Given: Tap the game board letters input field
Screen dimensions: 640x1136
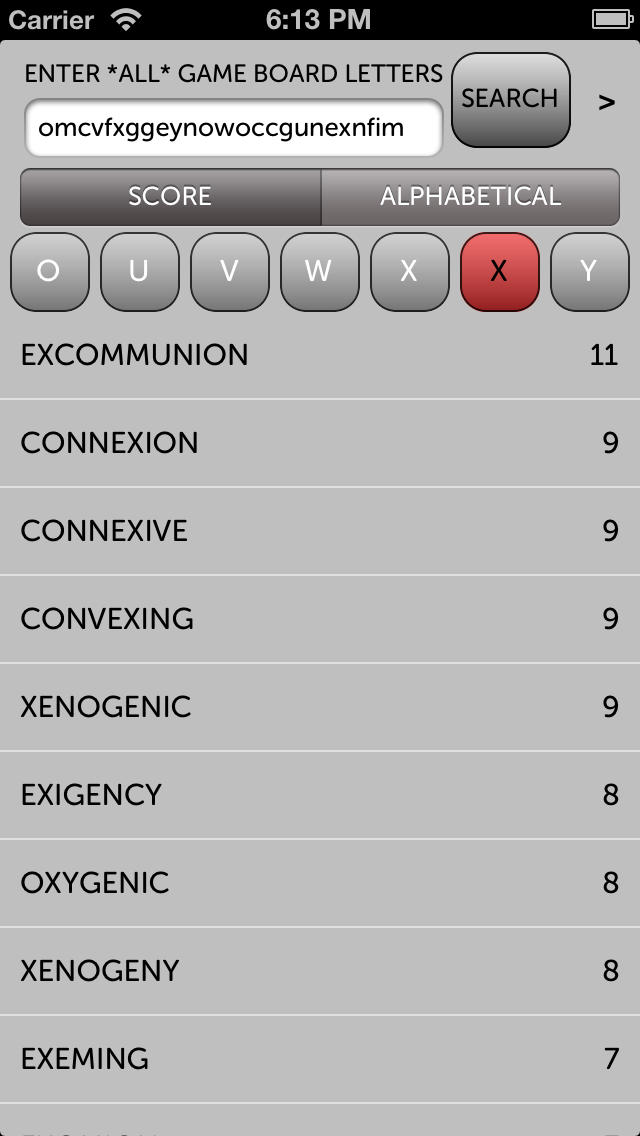Looking at the screenshot, I should [x=233, y=128].
